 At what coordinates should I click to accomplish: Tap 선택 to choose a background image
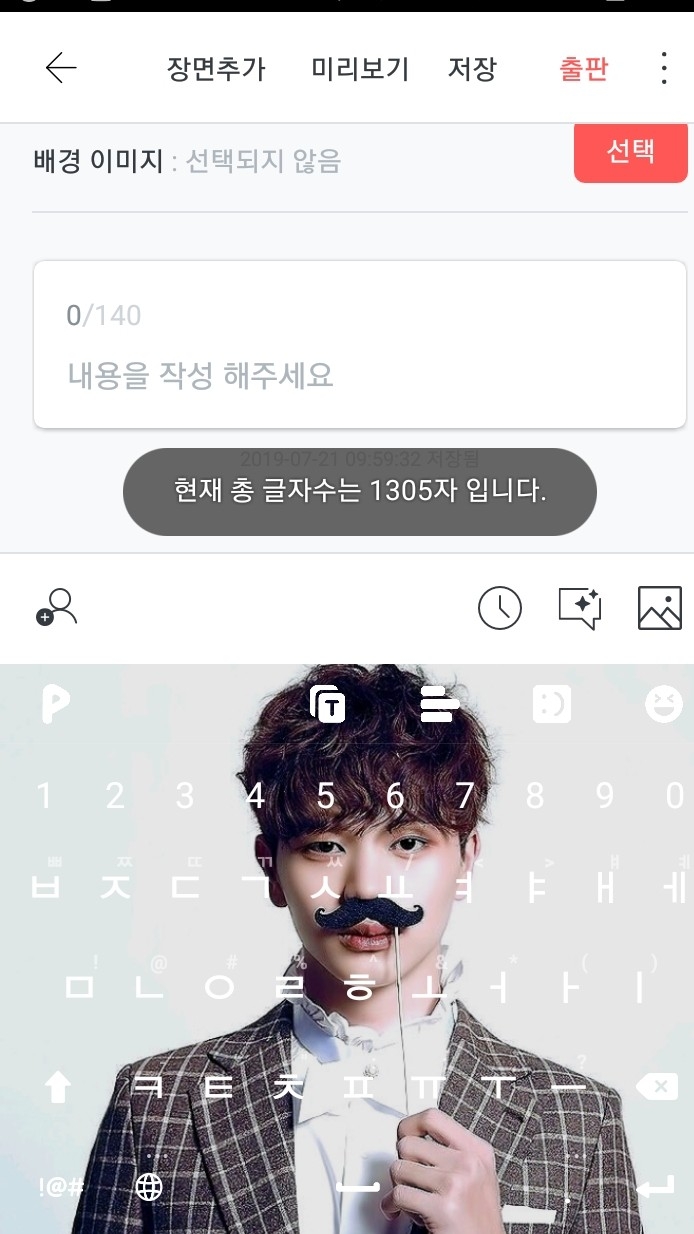click(630, 153)
